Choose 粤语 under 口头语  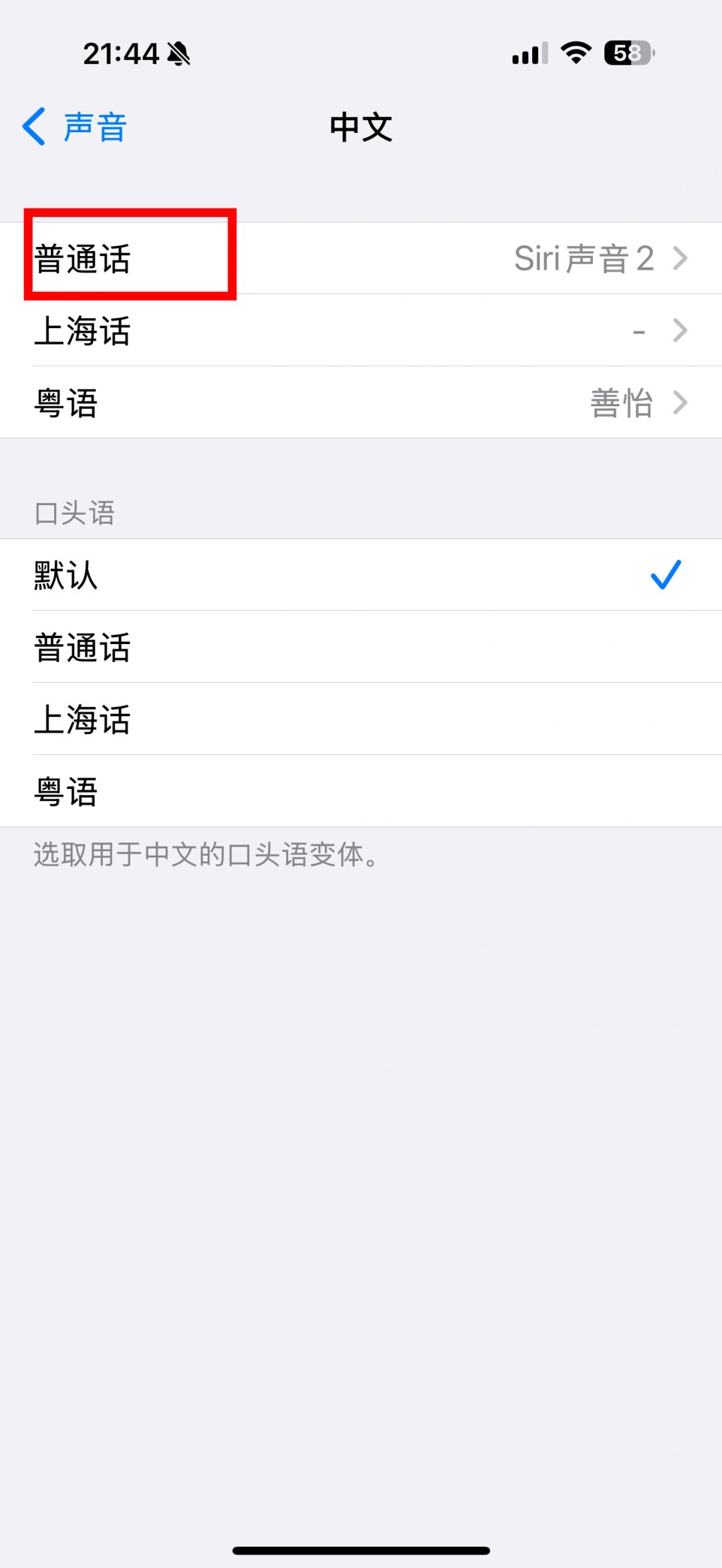tap(361, 792)
